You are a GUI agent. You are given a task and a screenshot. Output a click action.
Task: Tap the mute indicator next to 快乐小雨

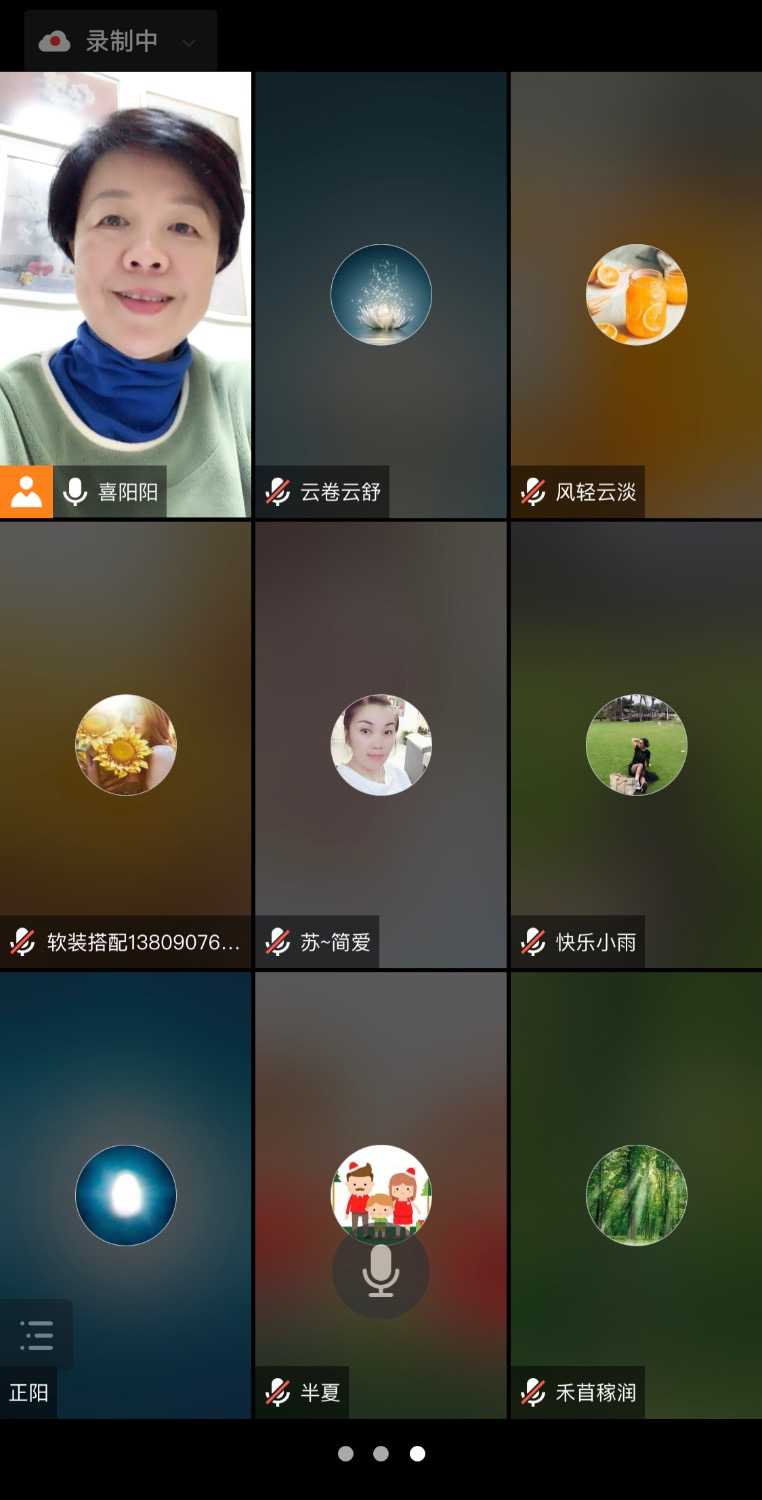click(x=530, y=941)
